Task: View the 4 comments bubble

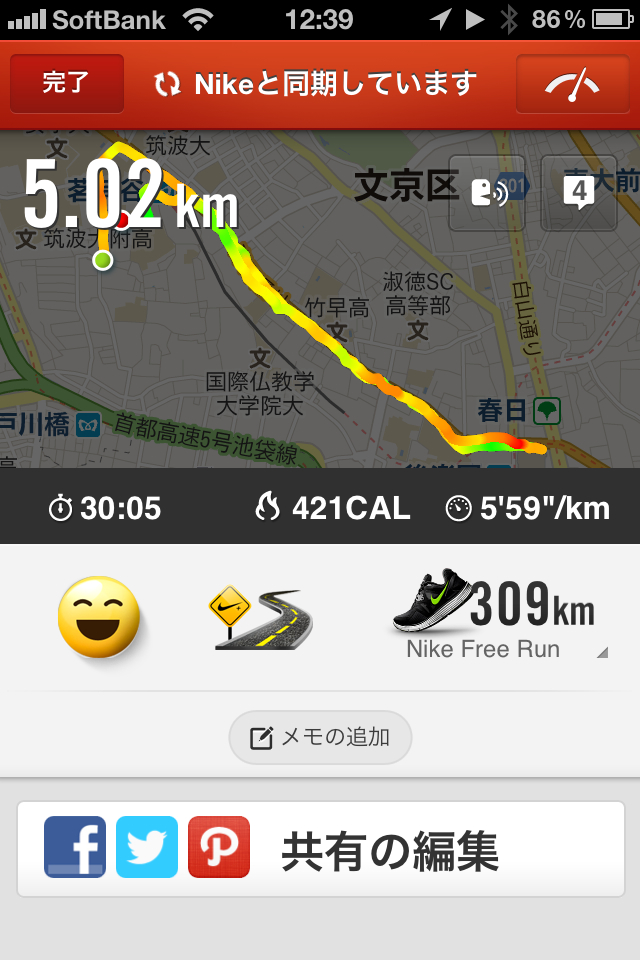Action: tap(579, 193)
